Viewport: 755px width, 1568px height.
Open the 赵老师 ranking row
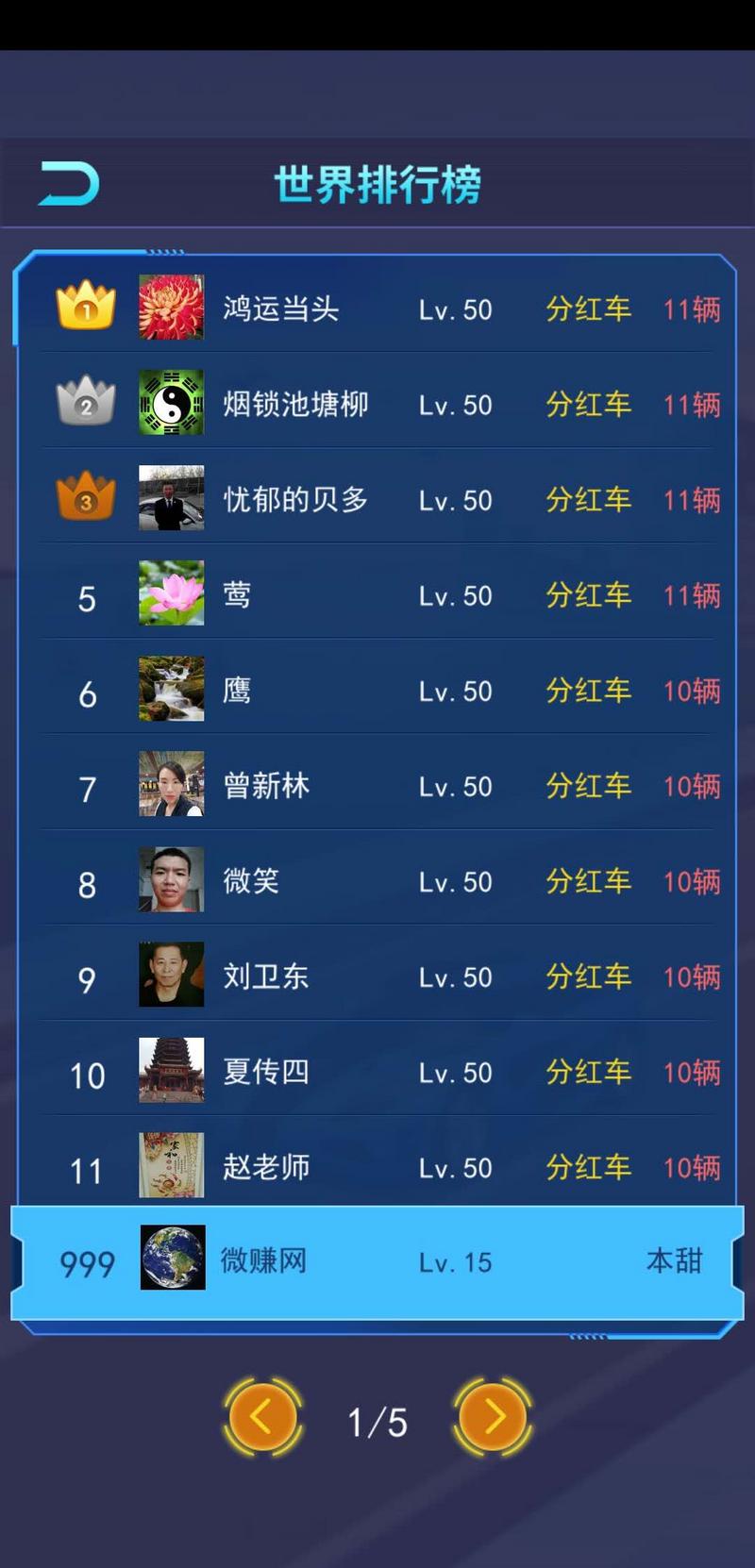click(377, 1166)
